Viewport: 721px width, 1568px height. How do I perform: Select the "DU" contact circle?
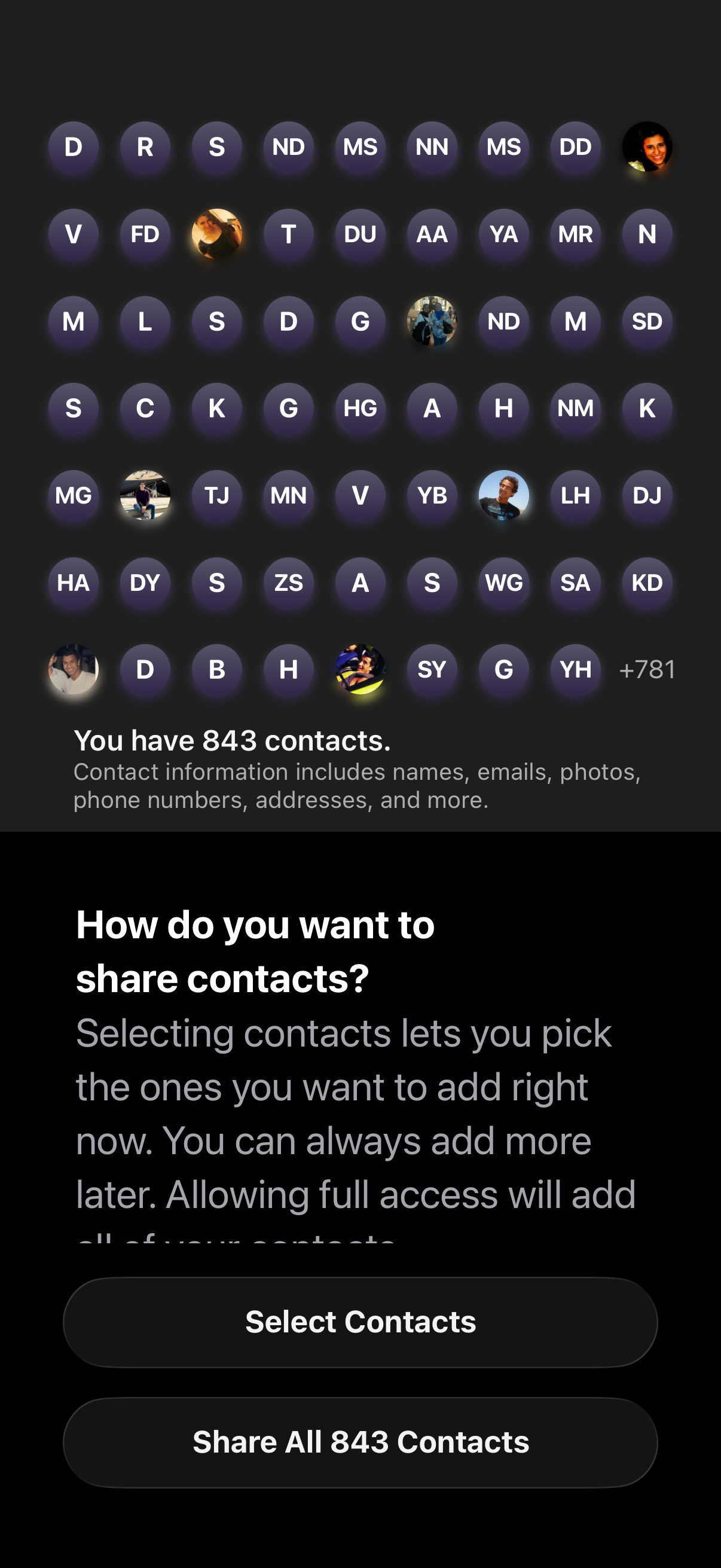point(361,234)
